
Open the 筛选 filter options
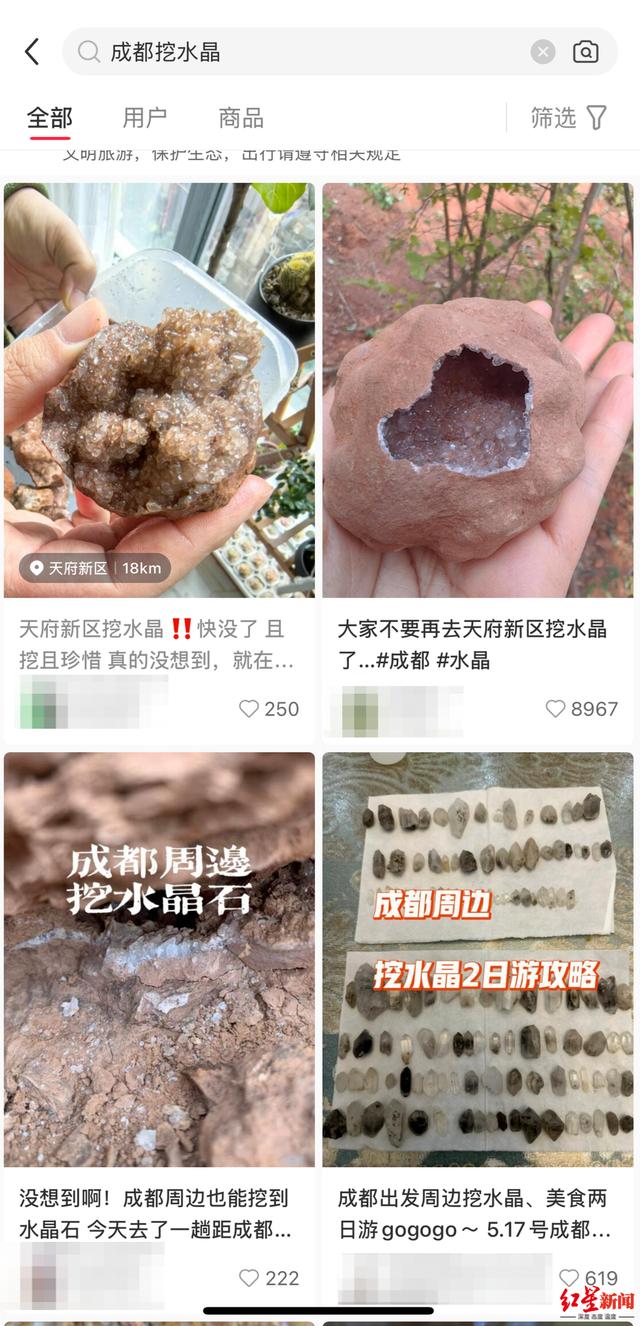(x=568, y=118)
